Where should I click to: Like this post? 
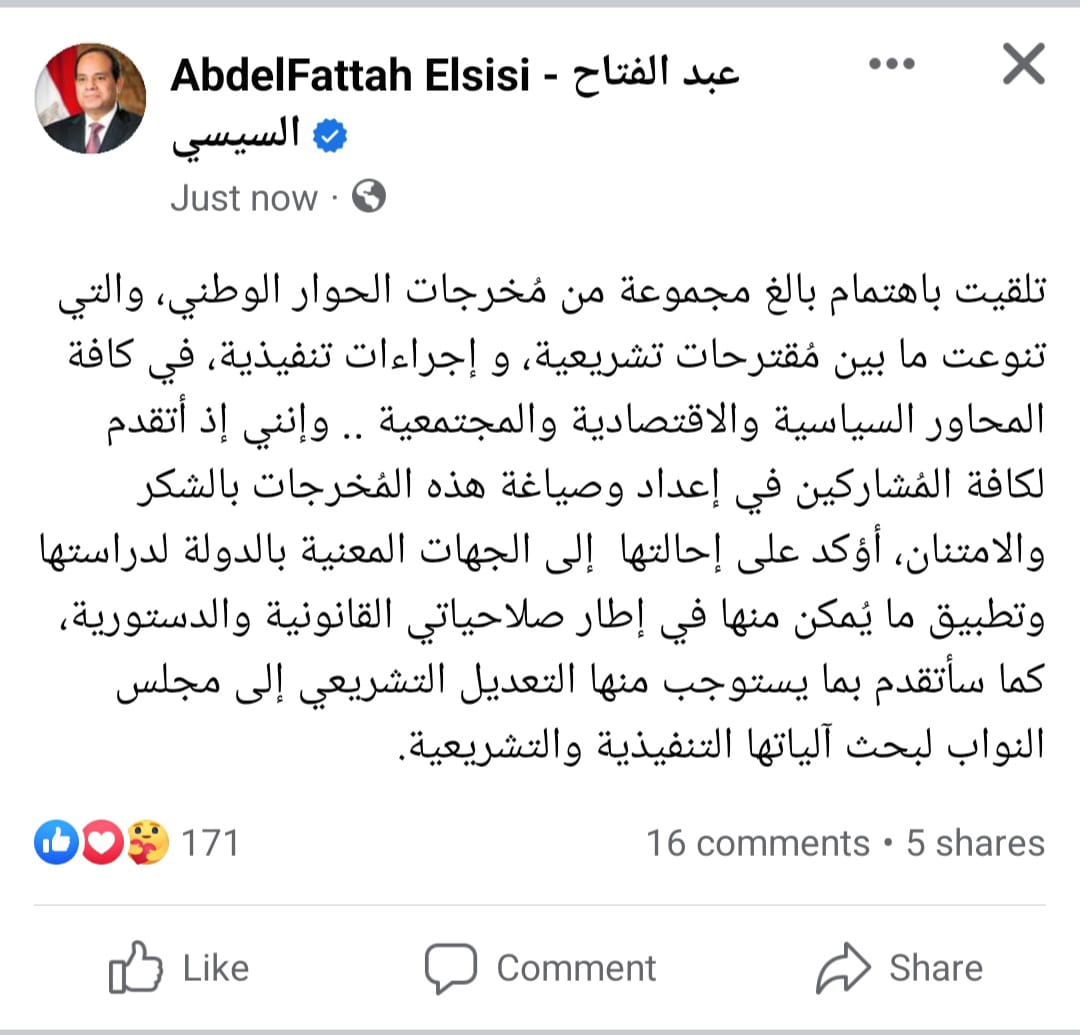[x=178, y=968]
